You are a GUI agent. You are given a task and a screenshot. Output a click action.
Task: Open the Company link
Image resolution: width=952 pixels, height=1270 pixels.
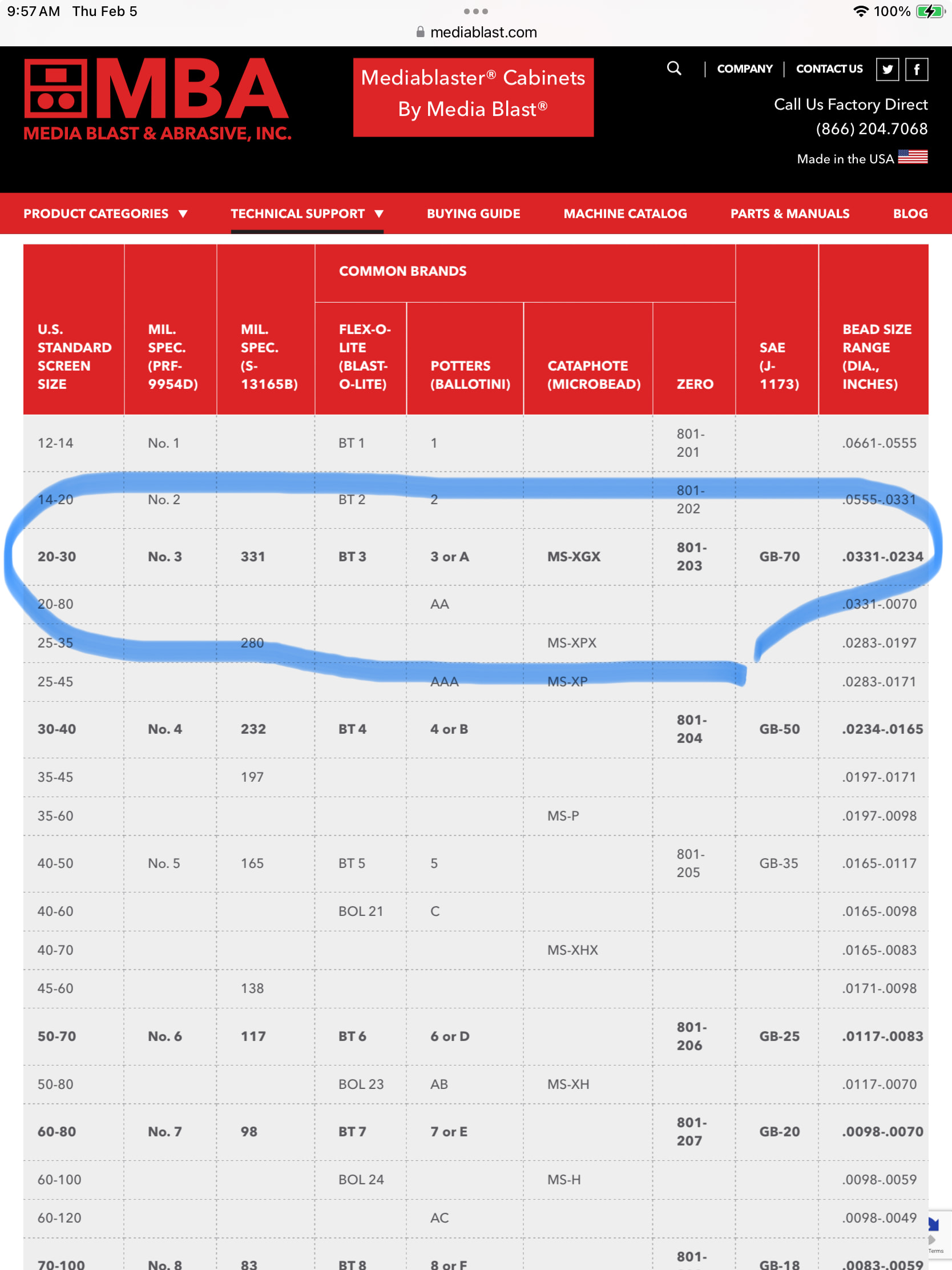point(744,69)
